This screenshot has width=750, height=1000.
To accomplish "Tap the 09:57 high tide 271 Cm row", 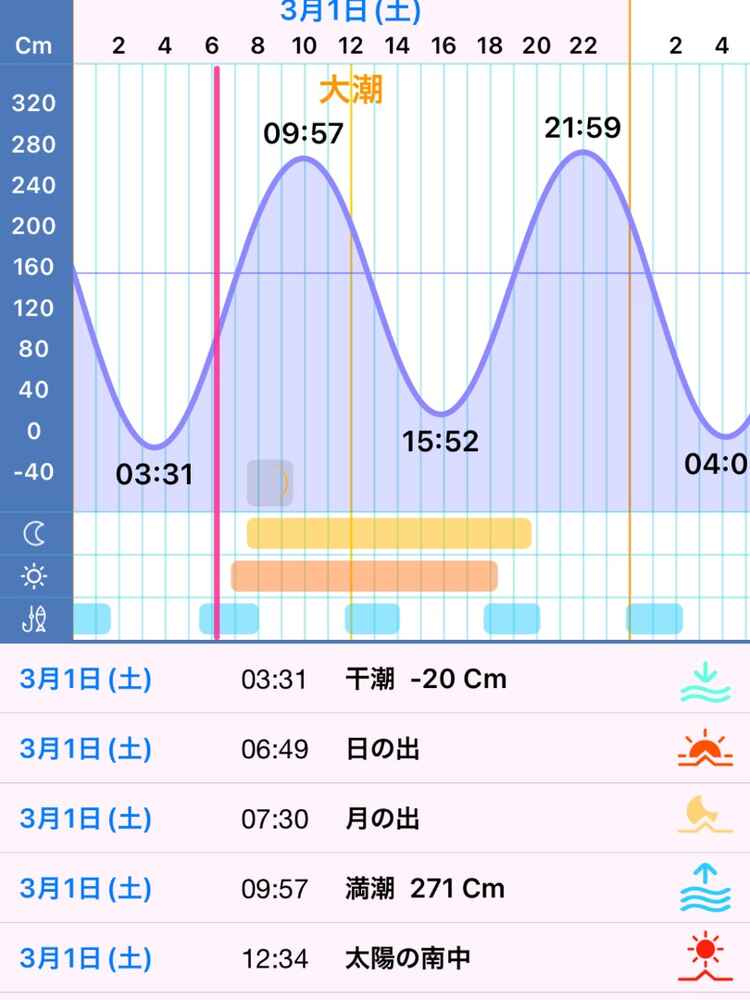I will pyautogui.click(x=375, y=888).
